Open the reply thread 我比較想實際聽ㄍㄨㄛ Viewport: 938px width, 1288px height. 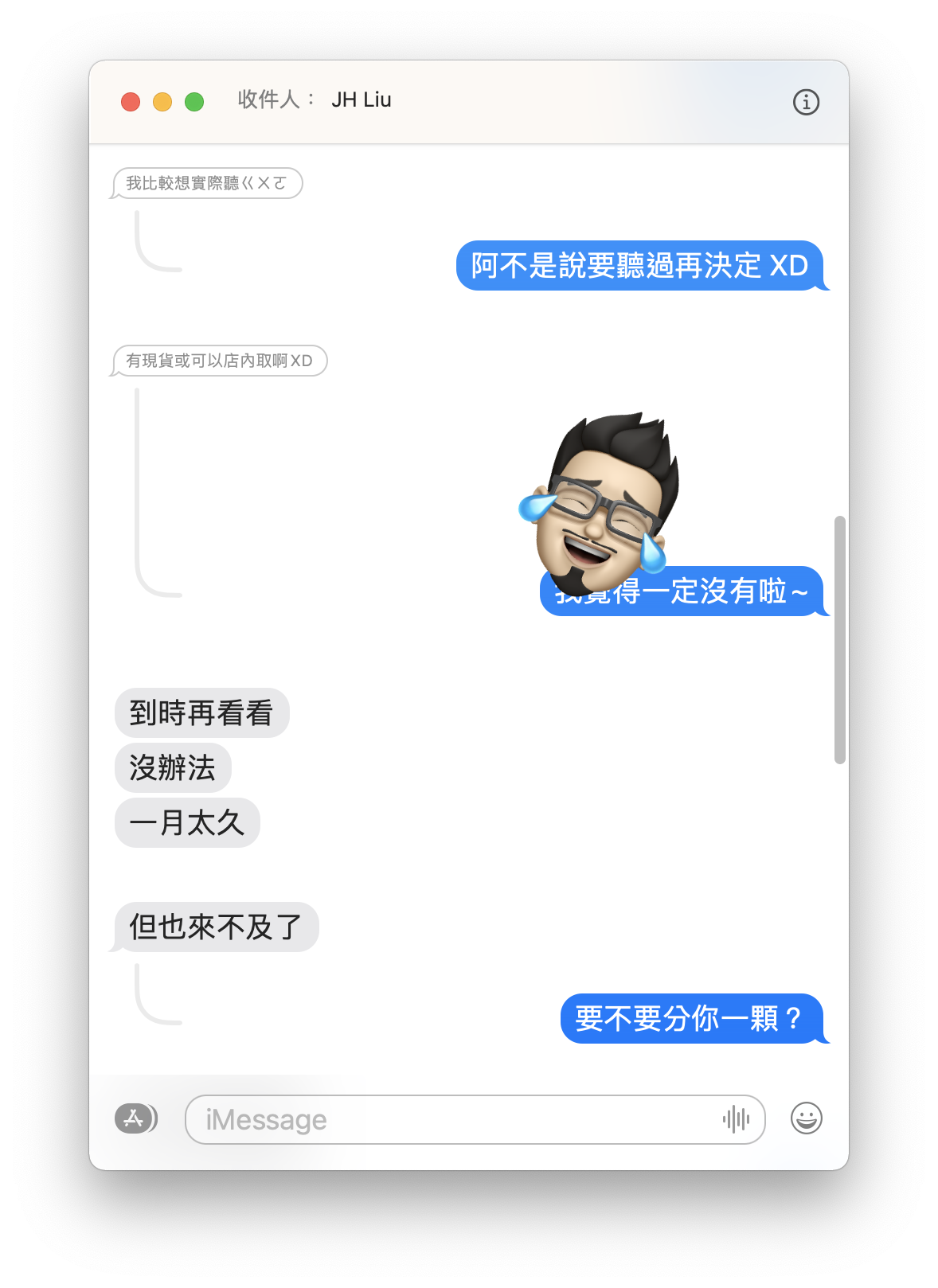coord(207,183)
